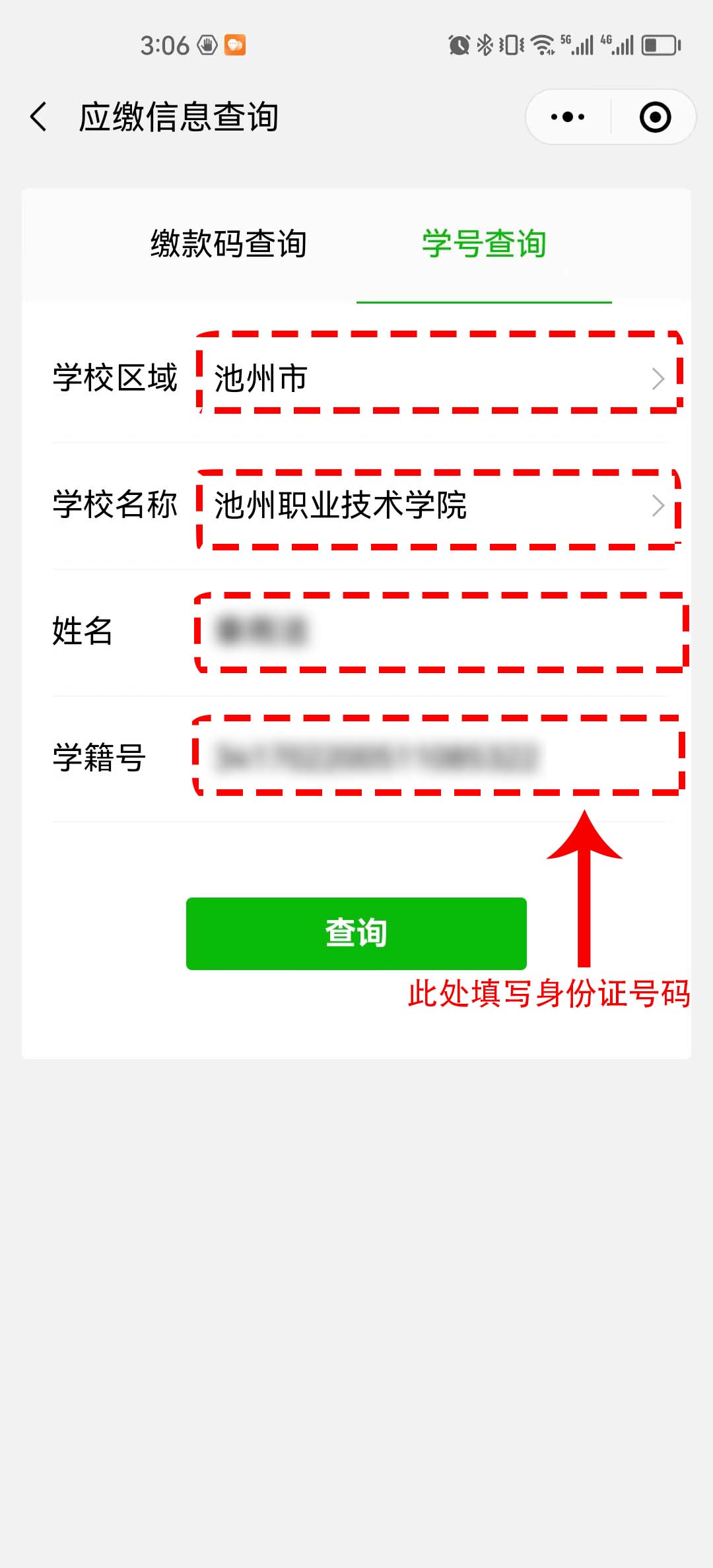Image resolution: width=713 pixels, height=1568 pixels.
Task: Tap the green 查询 button
Action: [356, 933]
